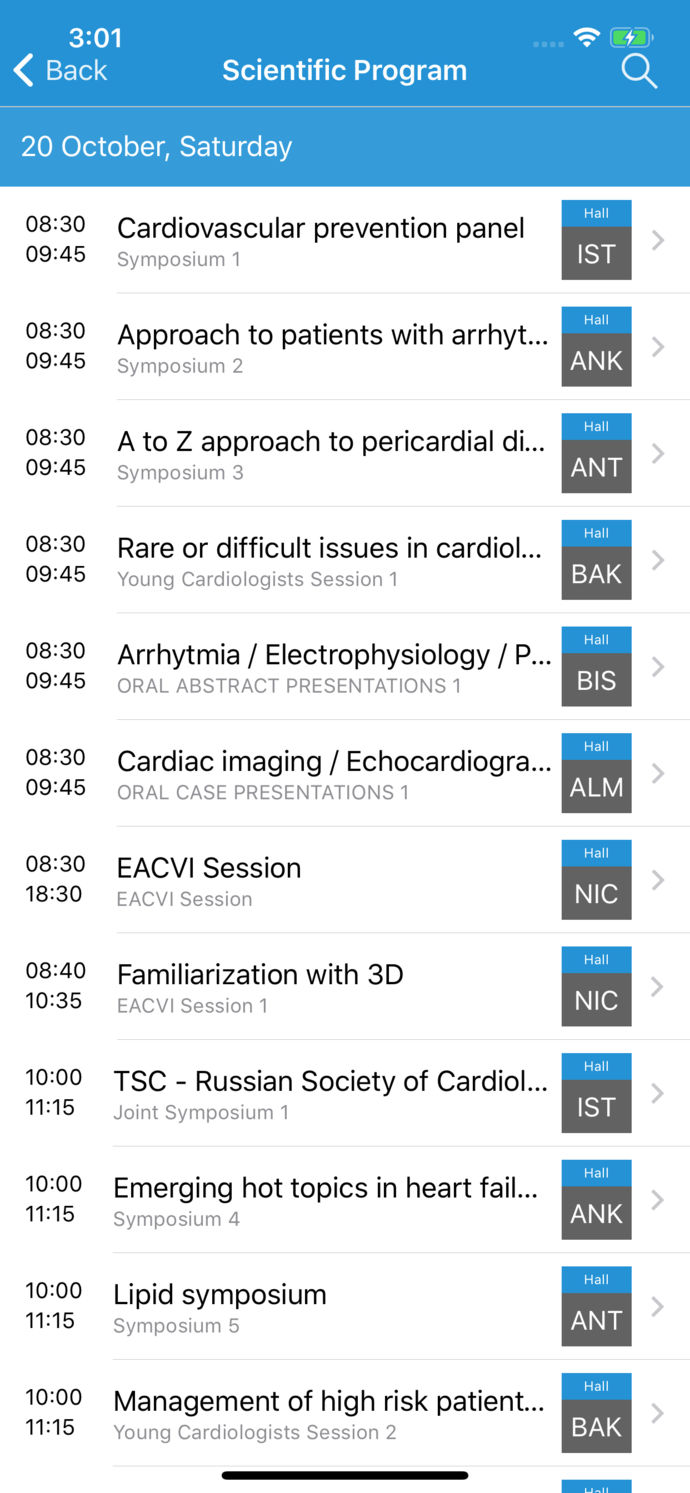This screenshot has height=1493, width=690.
Task: Open the search magnifier icon
Action: pos(639,71)
